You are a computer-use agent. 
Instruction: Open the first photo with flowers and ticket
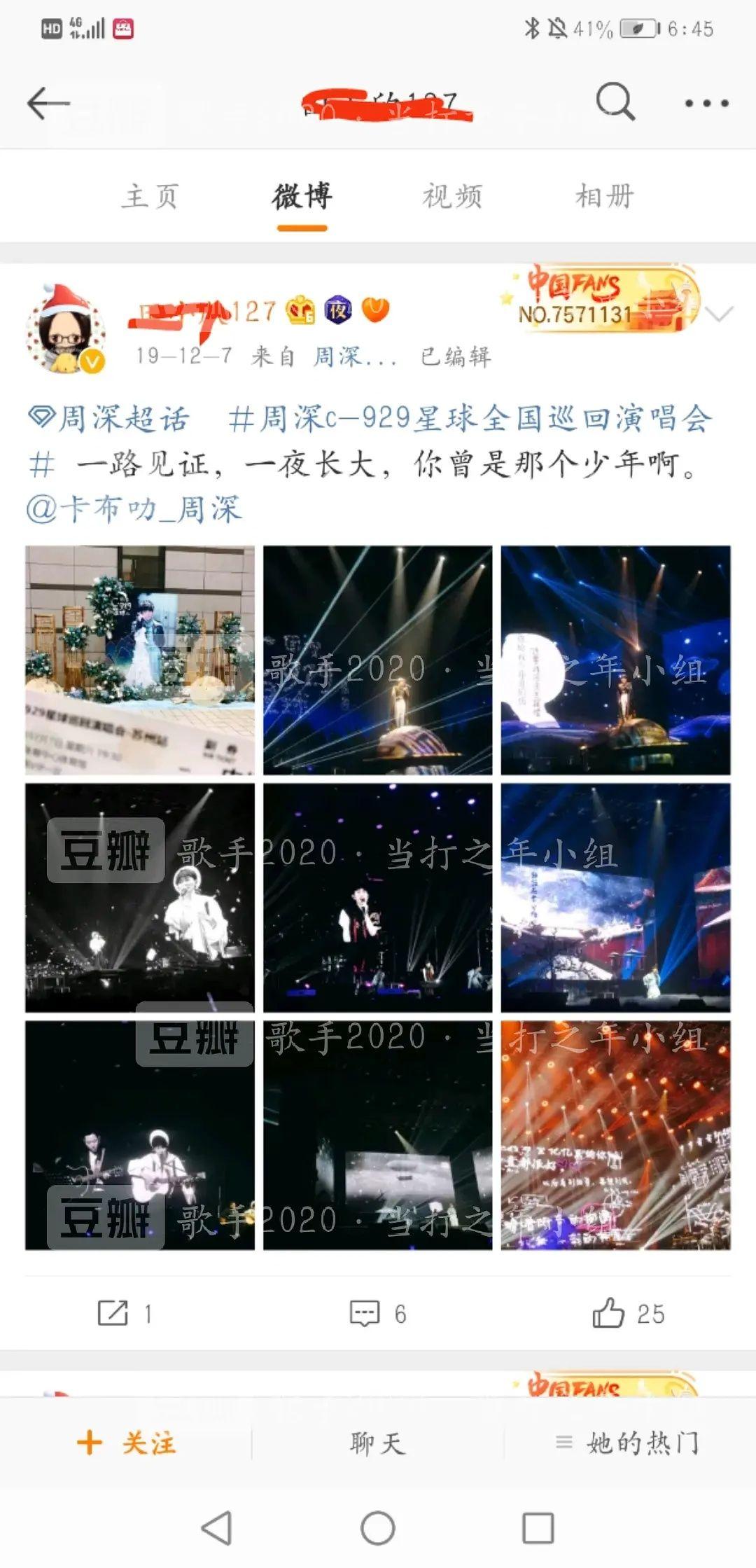coord(140,660)
